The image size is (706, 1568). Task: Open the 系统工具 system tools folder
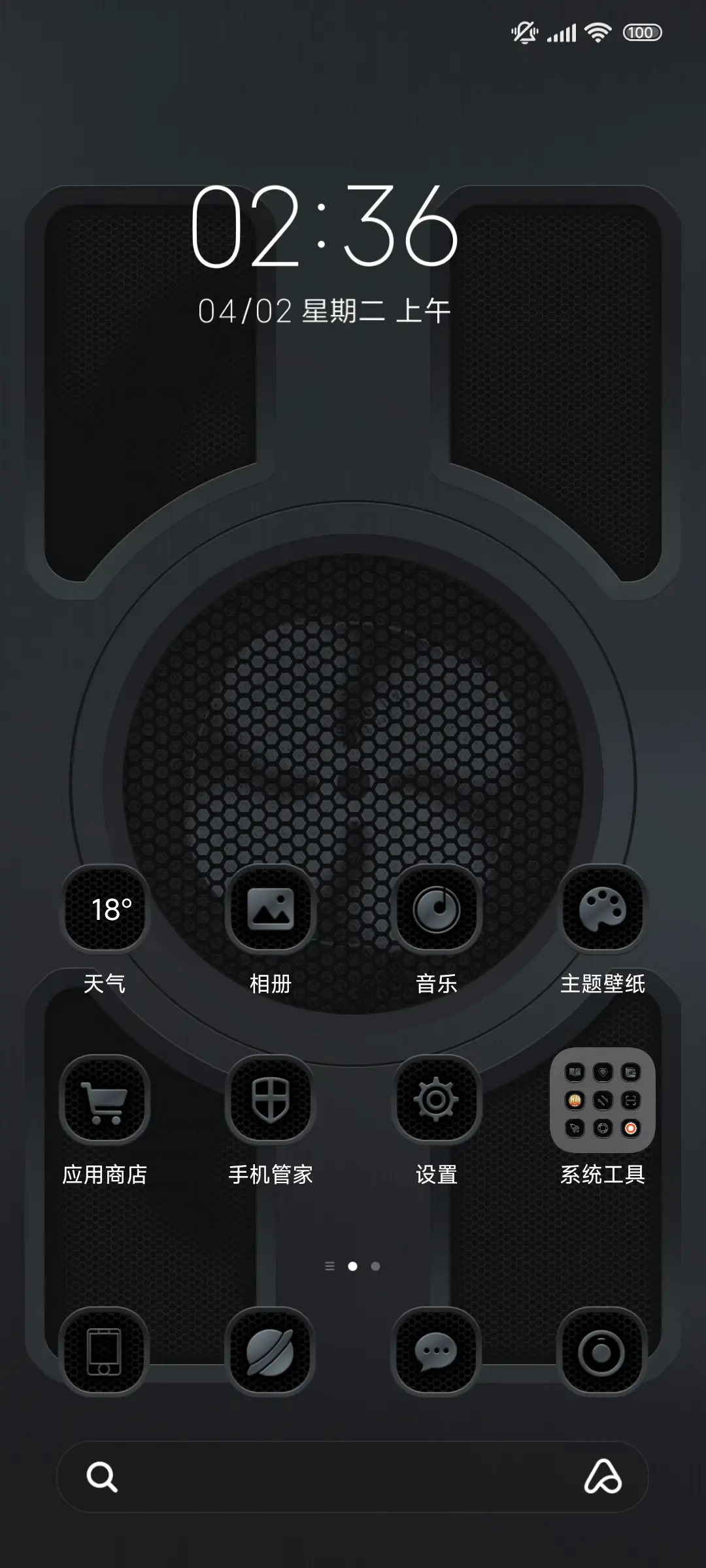pyautogui.click(x=603, y=1101)
